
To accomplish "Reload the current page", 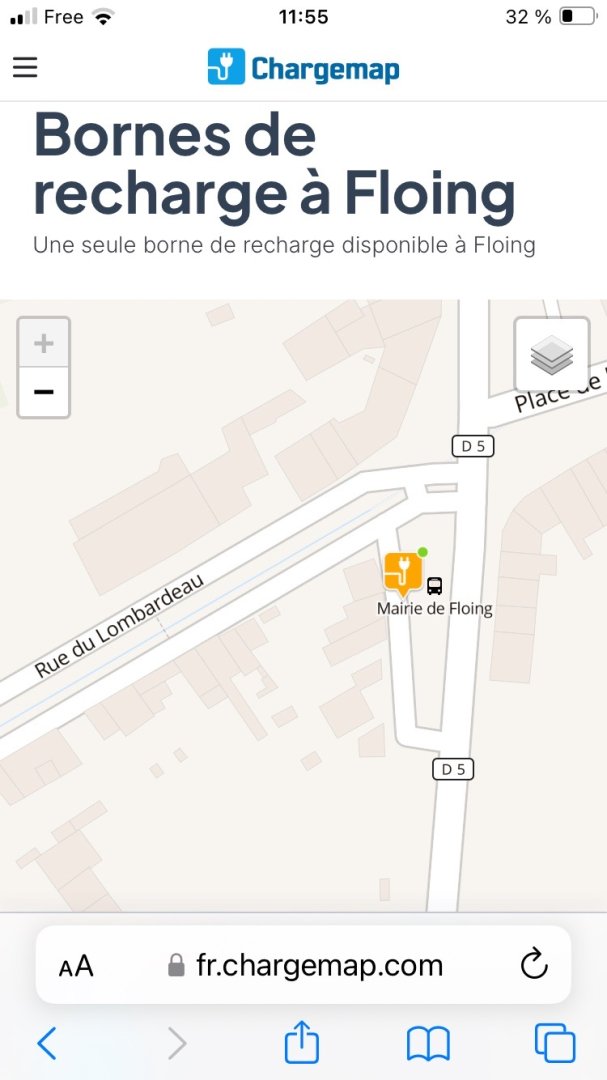I will point(534,965).
